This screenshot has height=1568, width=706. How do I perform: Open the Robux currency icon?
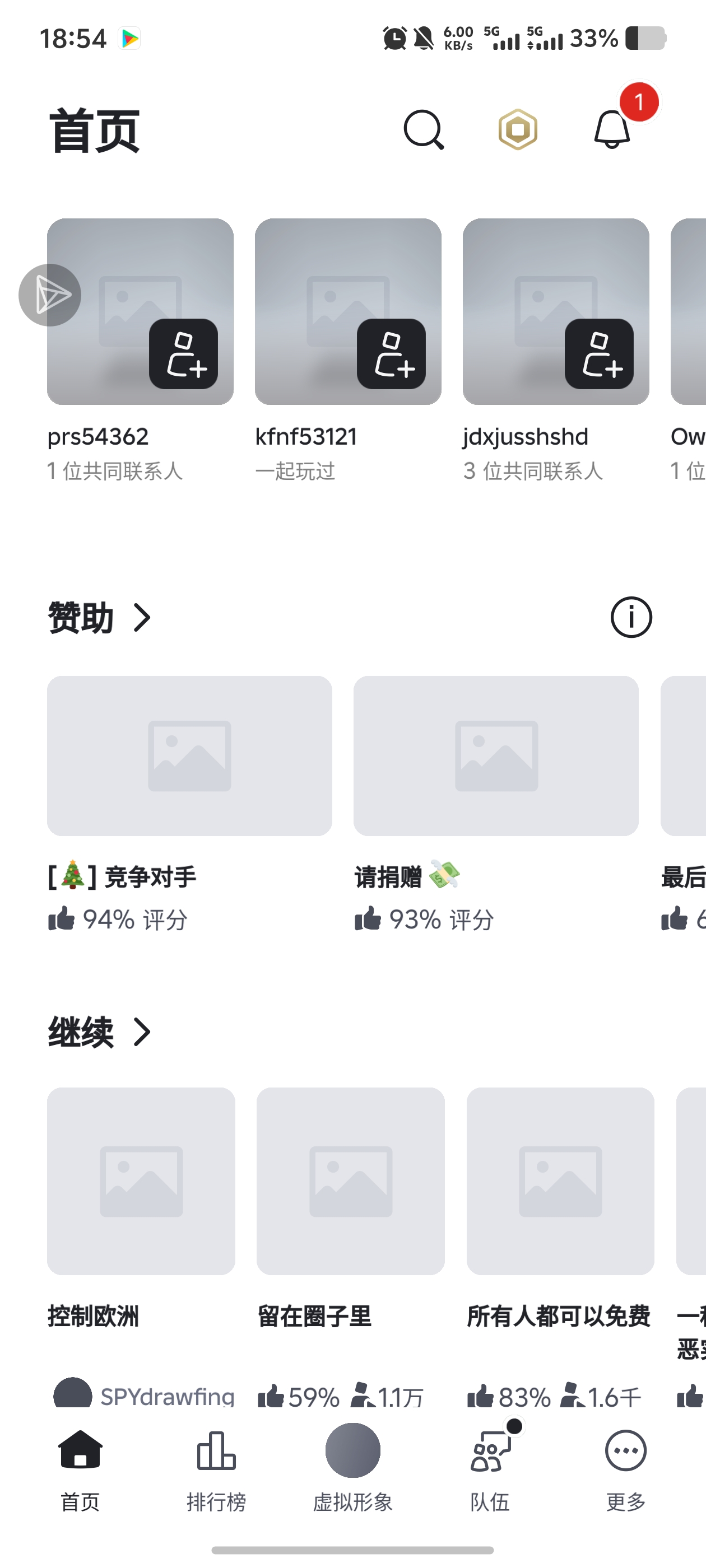pos(518,129)
